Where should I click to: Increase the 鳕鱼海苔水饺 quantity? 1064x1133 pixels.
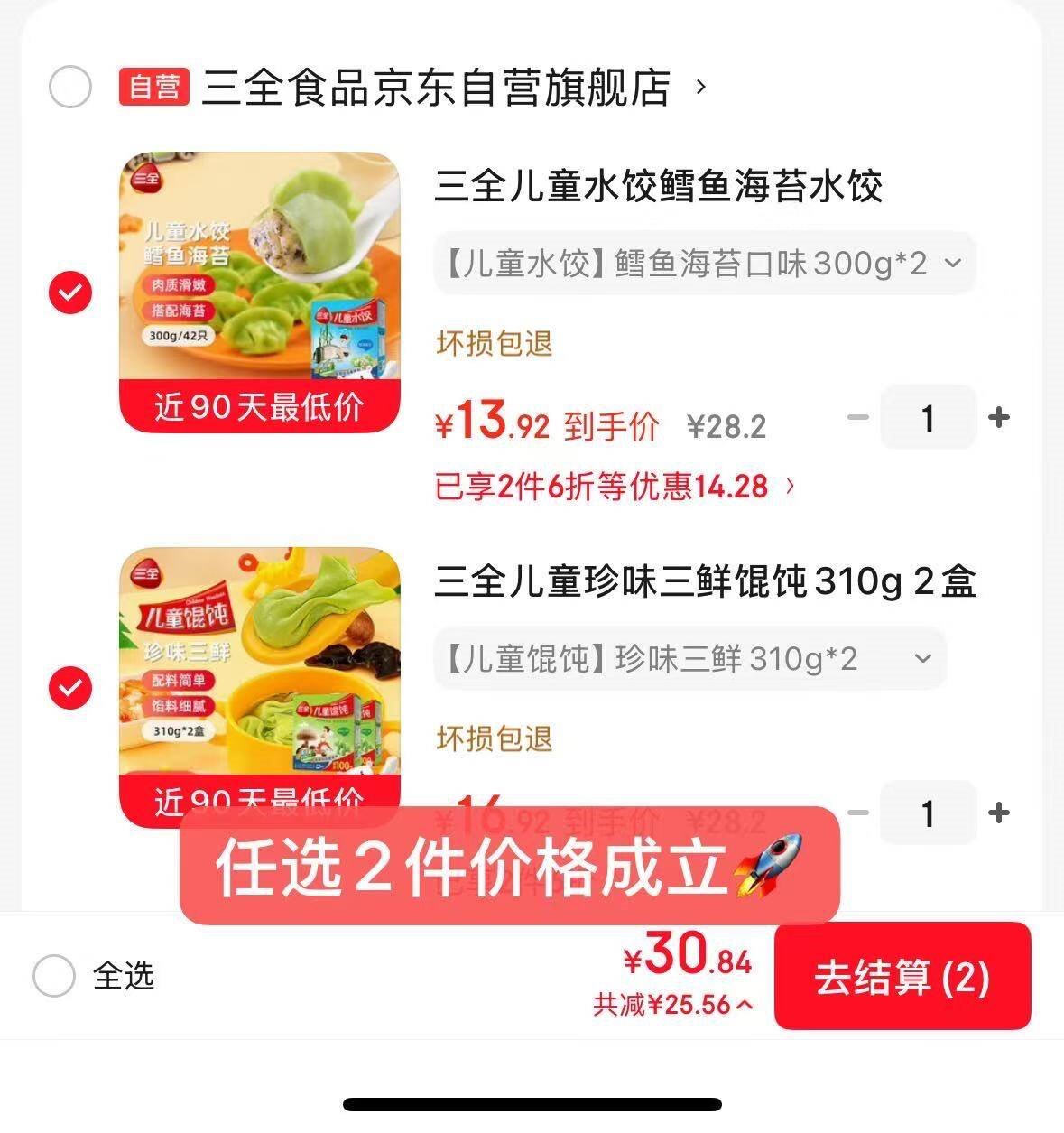click(x=998, y=417)
